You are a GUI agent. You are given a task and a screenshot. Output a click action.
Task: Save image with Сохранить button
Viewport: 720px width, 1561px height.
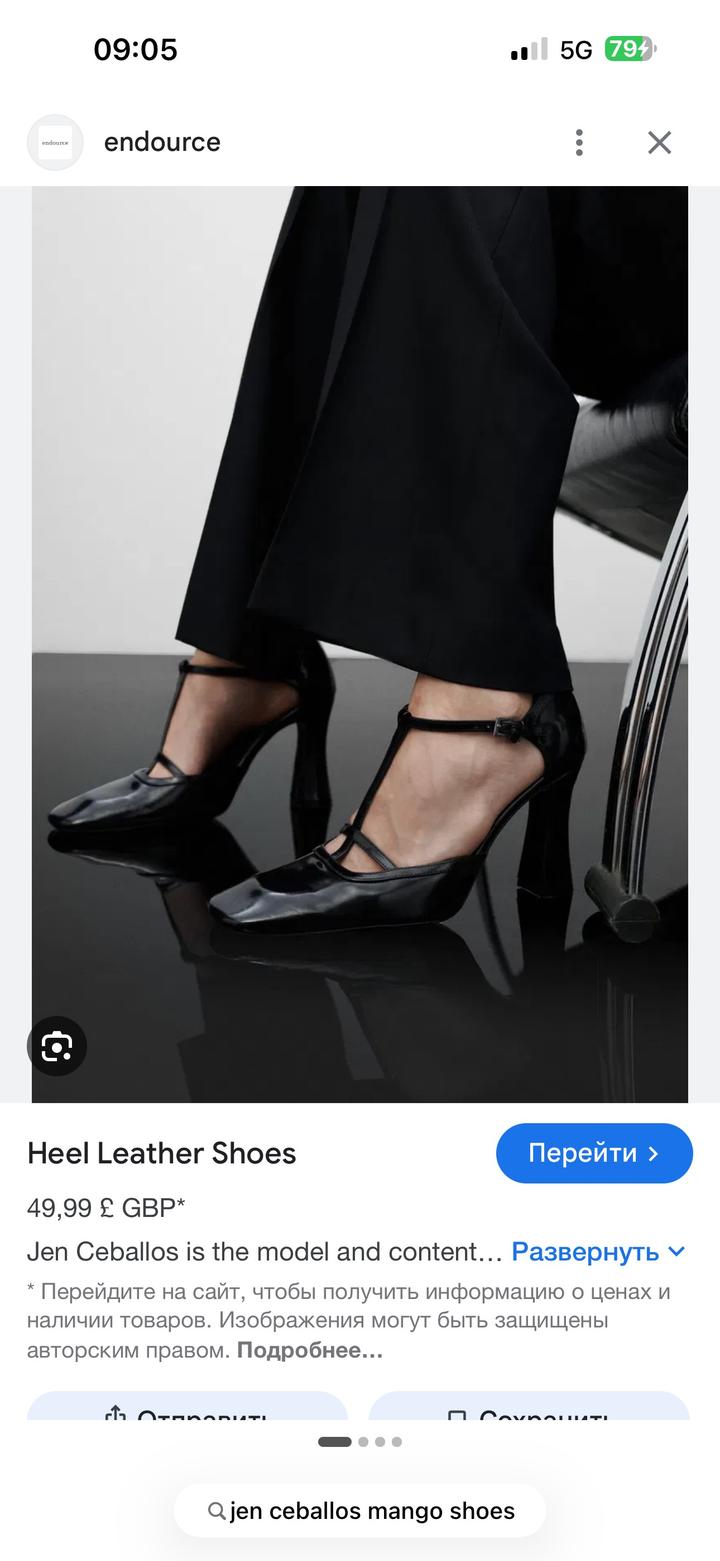click(x=528, y=1408)
